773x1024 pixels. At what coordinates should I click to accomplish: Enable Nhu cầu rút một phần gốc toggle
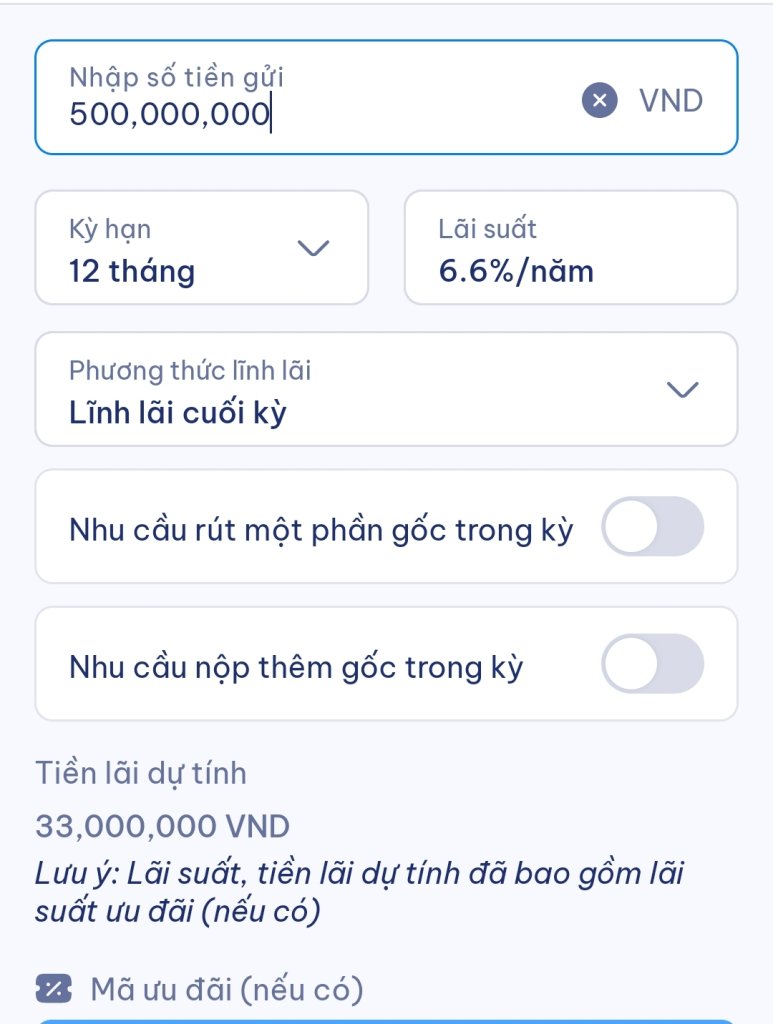(652, 527)
